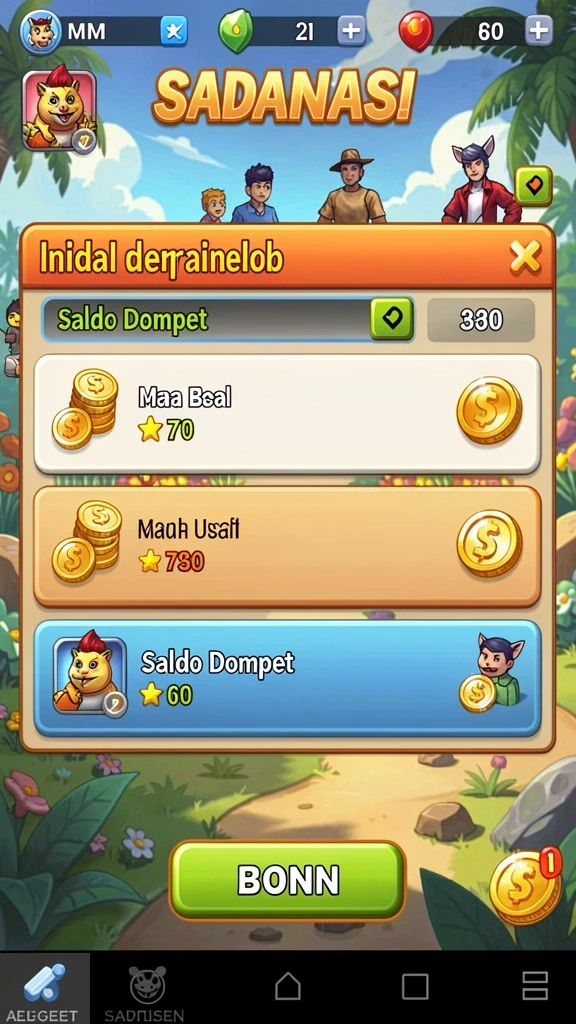Tap the green tag icon near the characters
Viewport: 576px width, 1024px height.
tap(534, 186)
